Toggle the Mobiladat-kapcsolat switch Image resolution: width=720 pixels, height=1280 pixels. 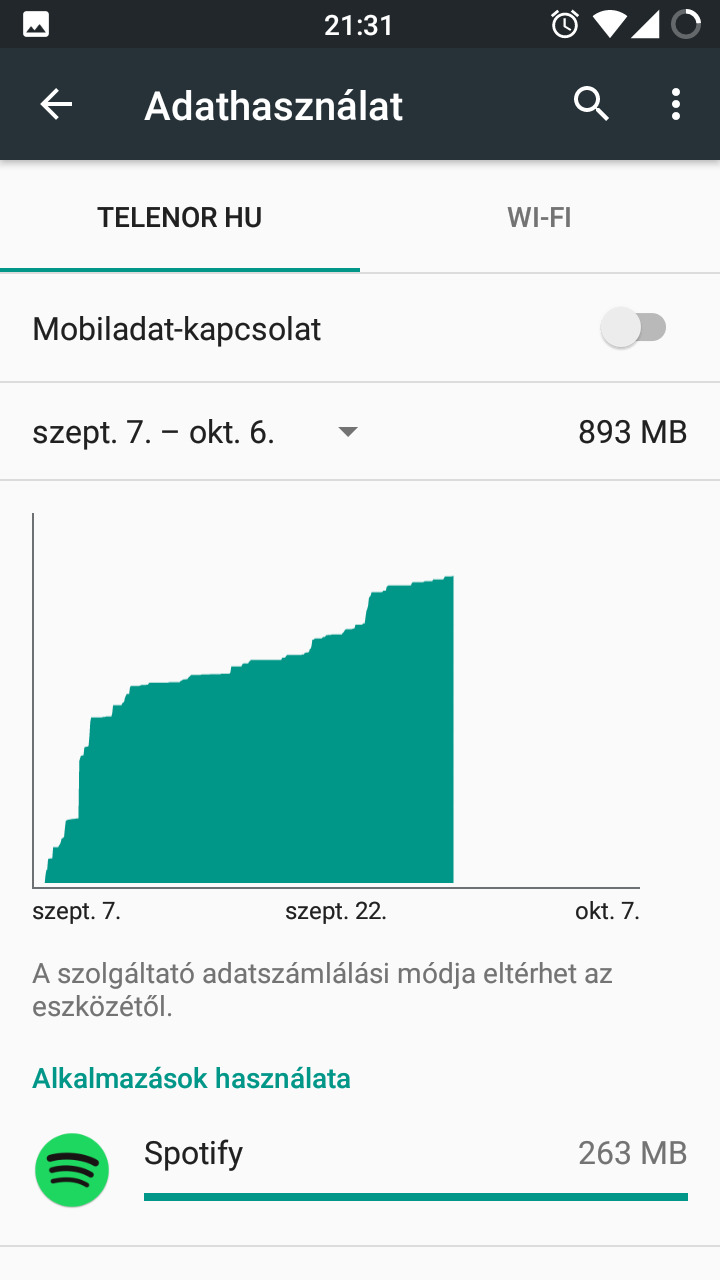tap(633, 328)
